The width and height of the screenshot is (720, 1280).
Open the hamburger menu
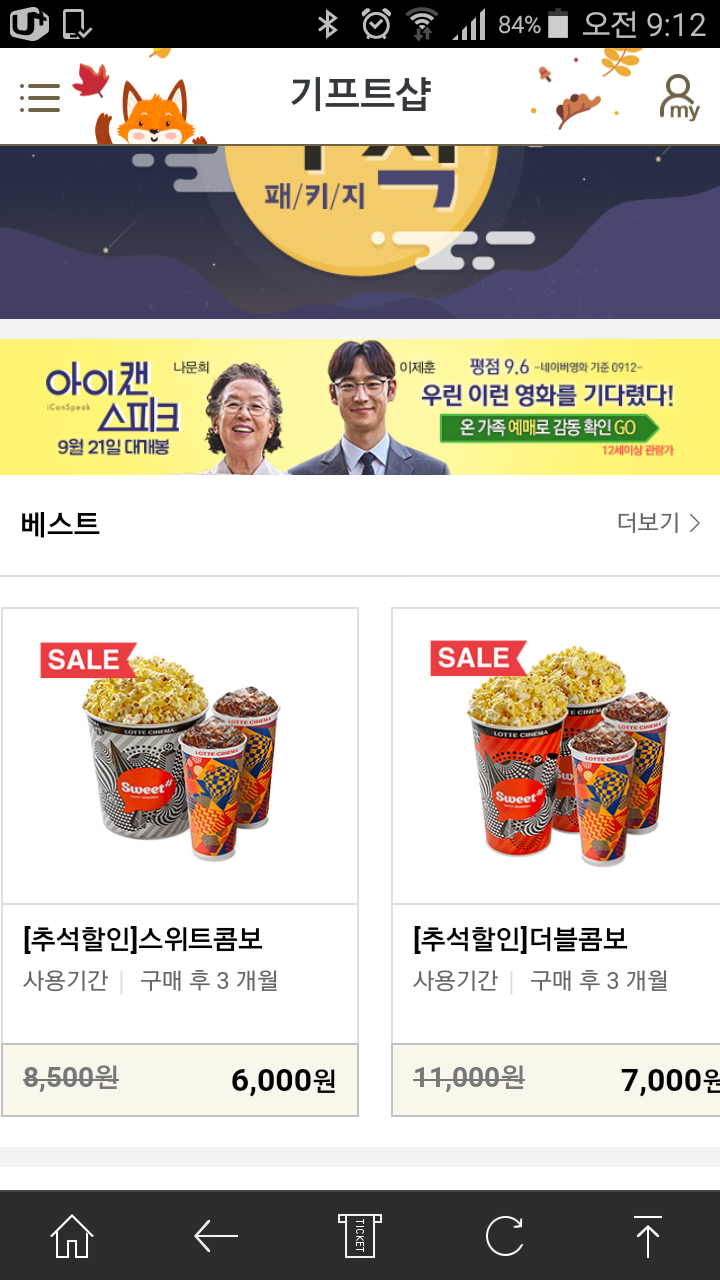[40, 97]
